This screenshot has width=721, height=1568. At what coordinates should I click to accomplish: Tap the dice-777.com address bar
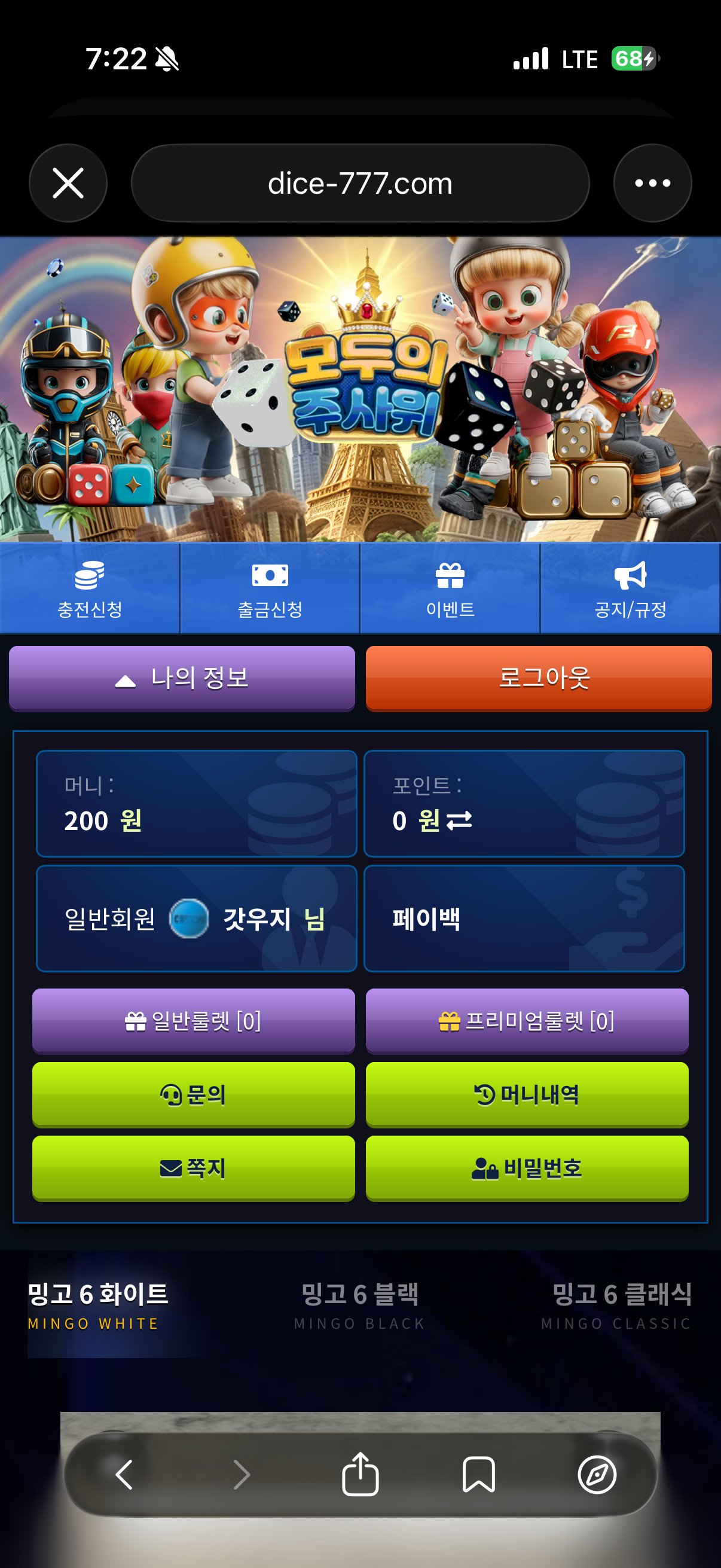coord(360,183)
